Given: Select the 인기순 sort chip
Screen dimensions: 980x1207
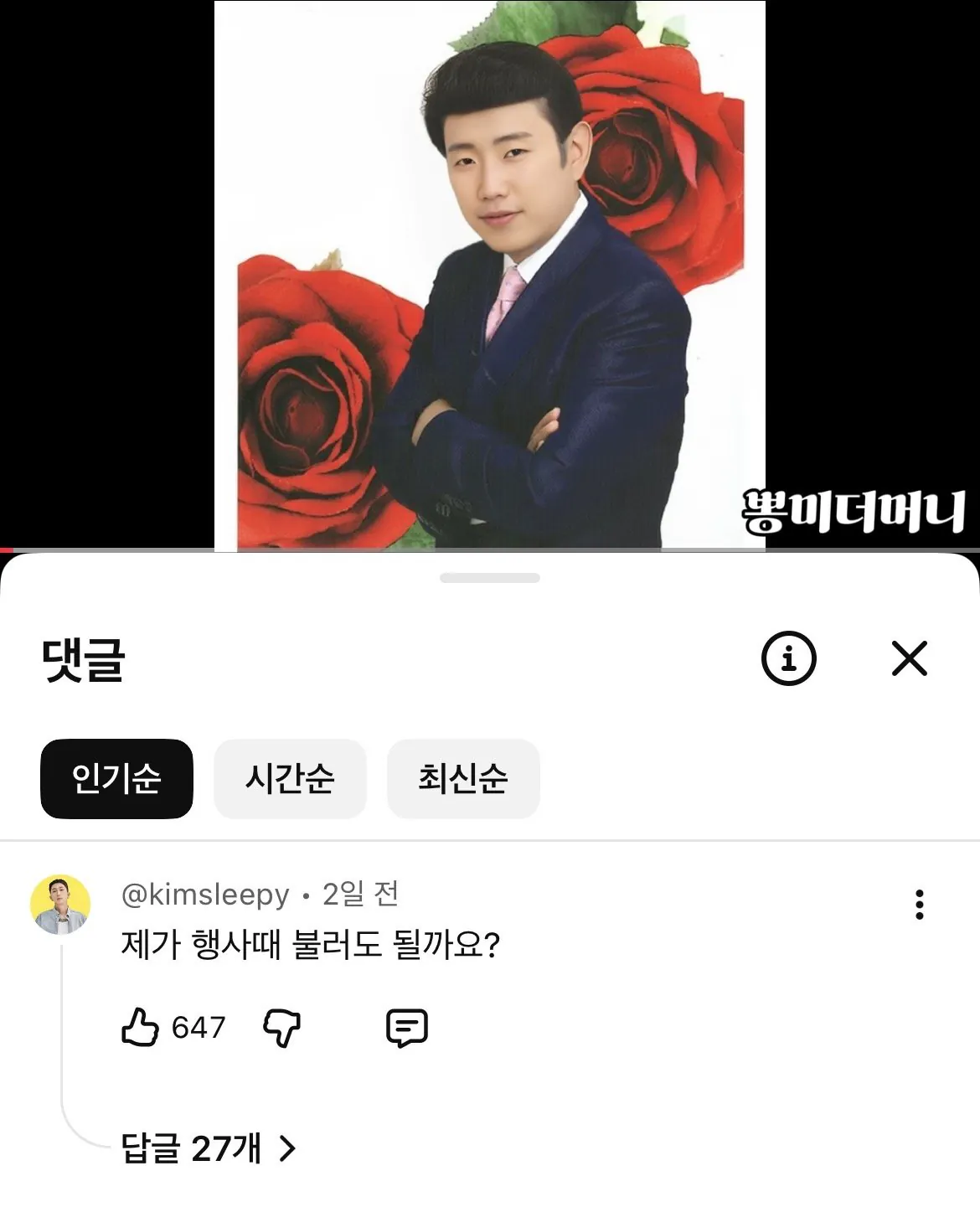Looking at the screenshot, I should click(x=116, y=778).
